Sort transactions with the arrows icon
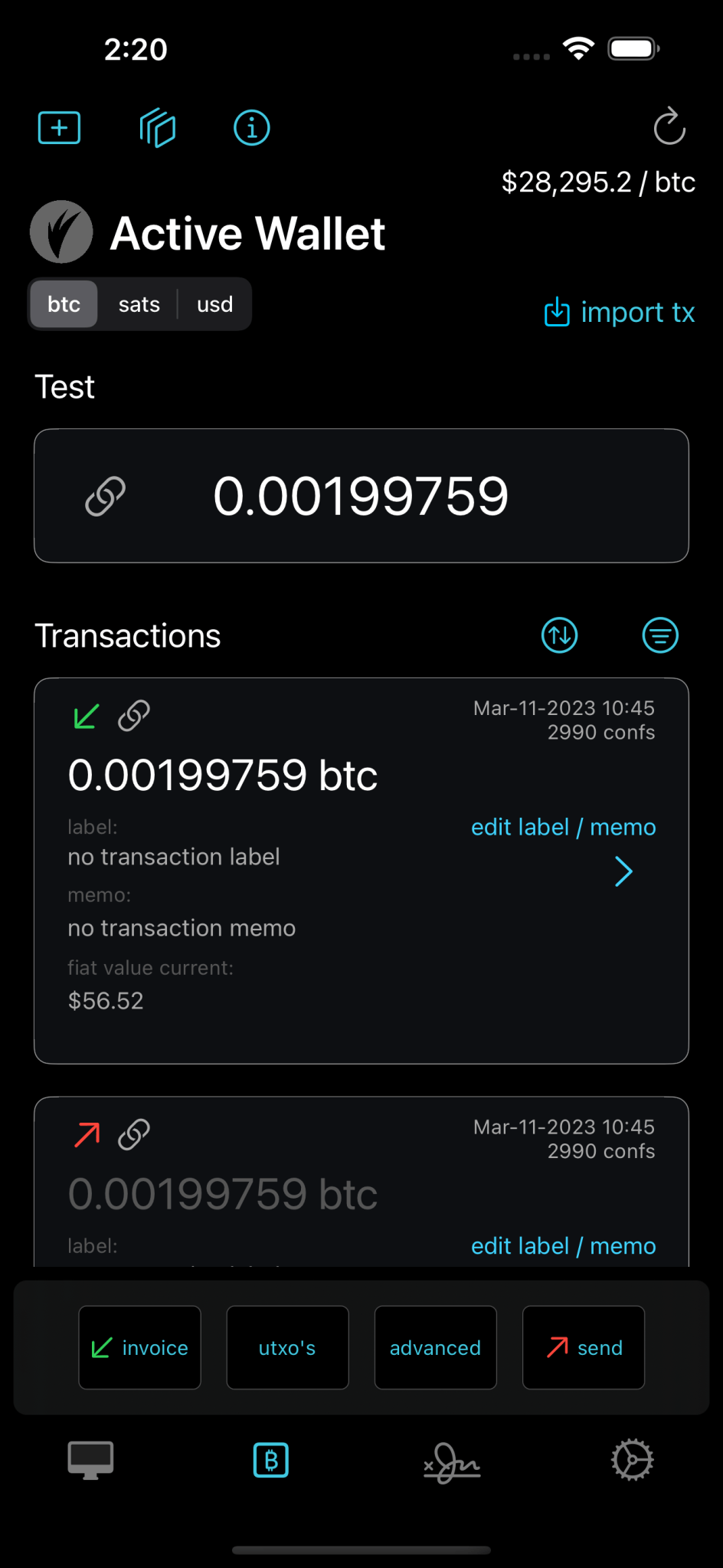 (559, 635)
